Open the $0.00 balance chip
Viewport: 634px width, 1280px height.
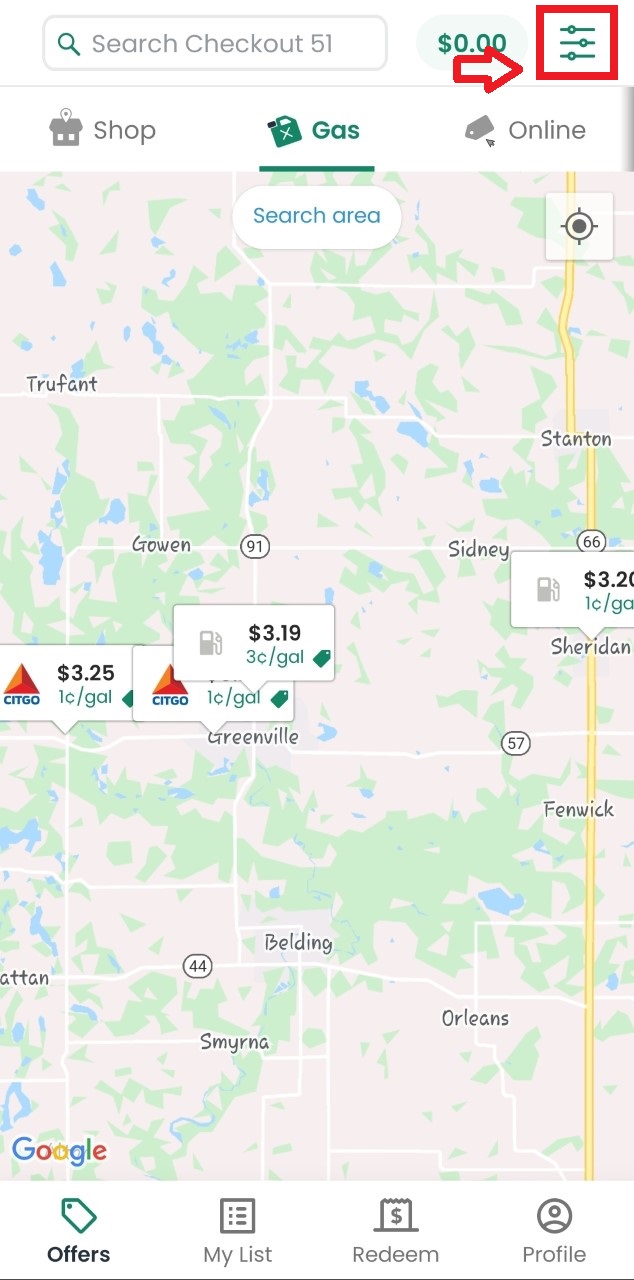pos(471,43)
